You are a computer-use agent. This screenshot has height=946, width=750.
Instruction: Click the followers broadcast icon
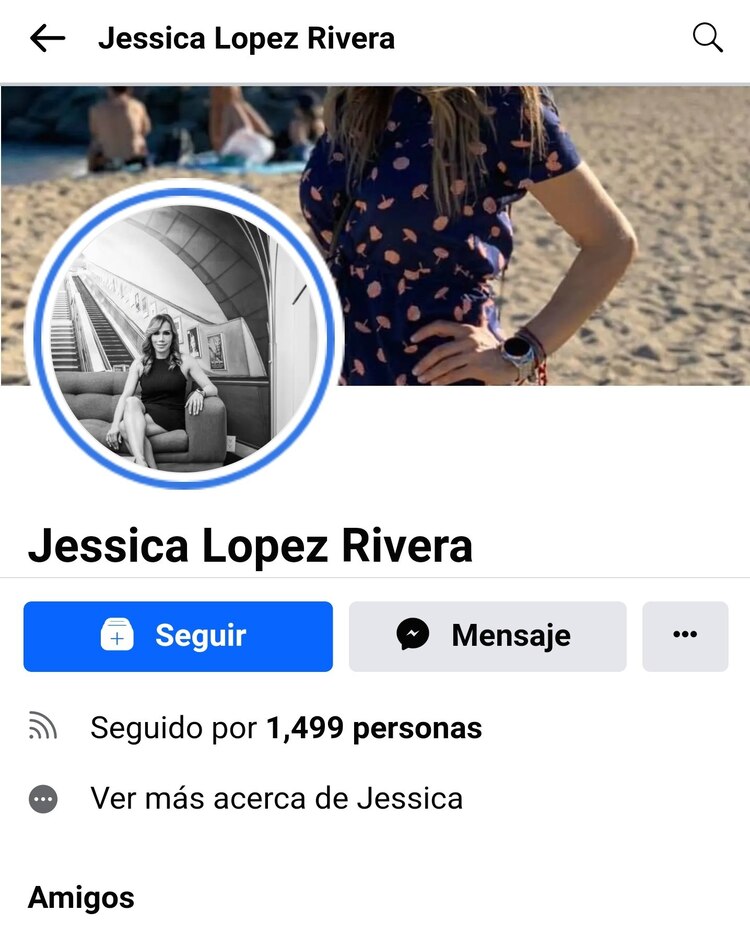pos(42,727)
